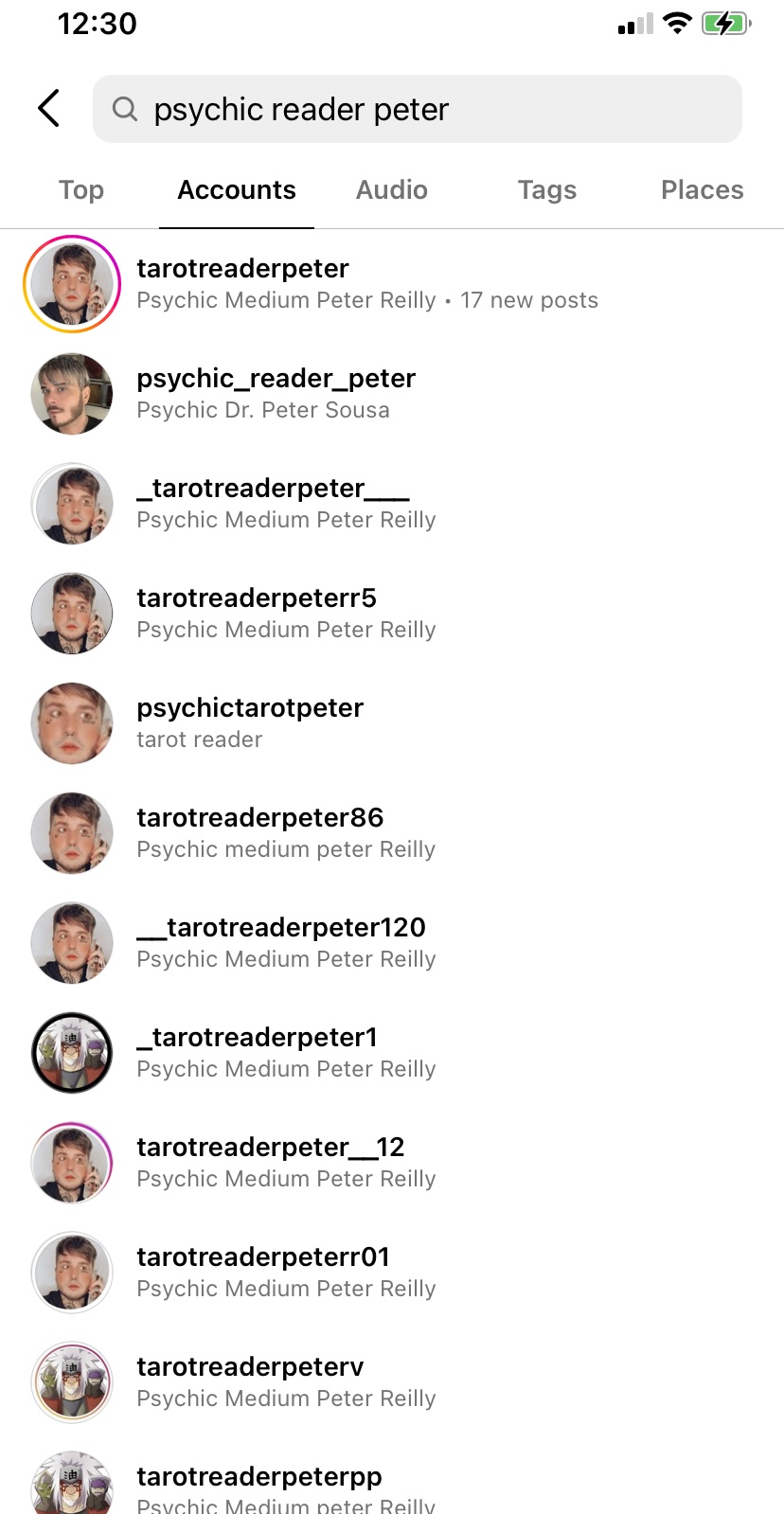784x1514 pixels.
Task: Switch to the Top tab
Action: pyautogui.click(x=81, y=190)
